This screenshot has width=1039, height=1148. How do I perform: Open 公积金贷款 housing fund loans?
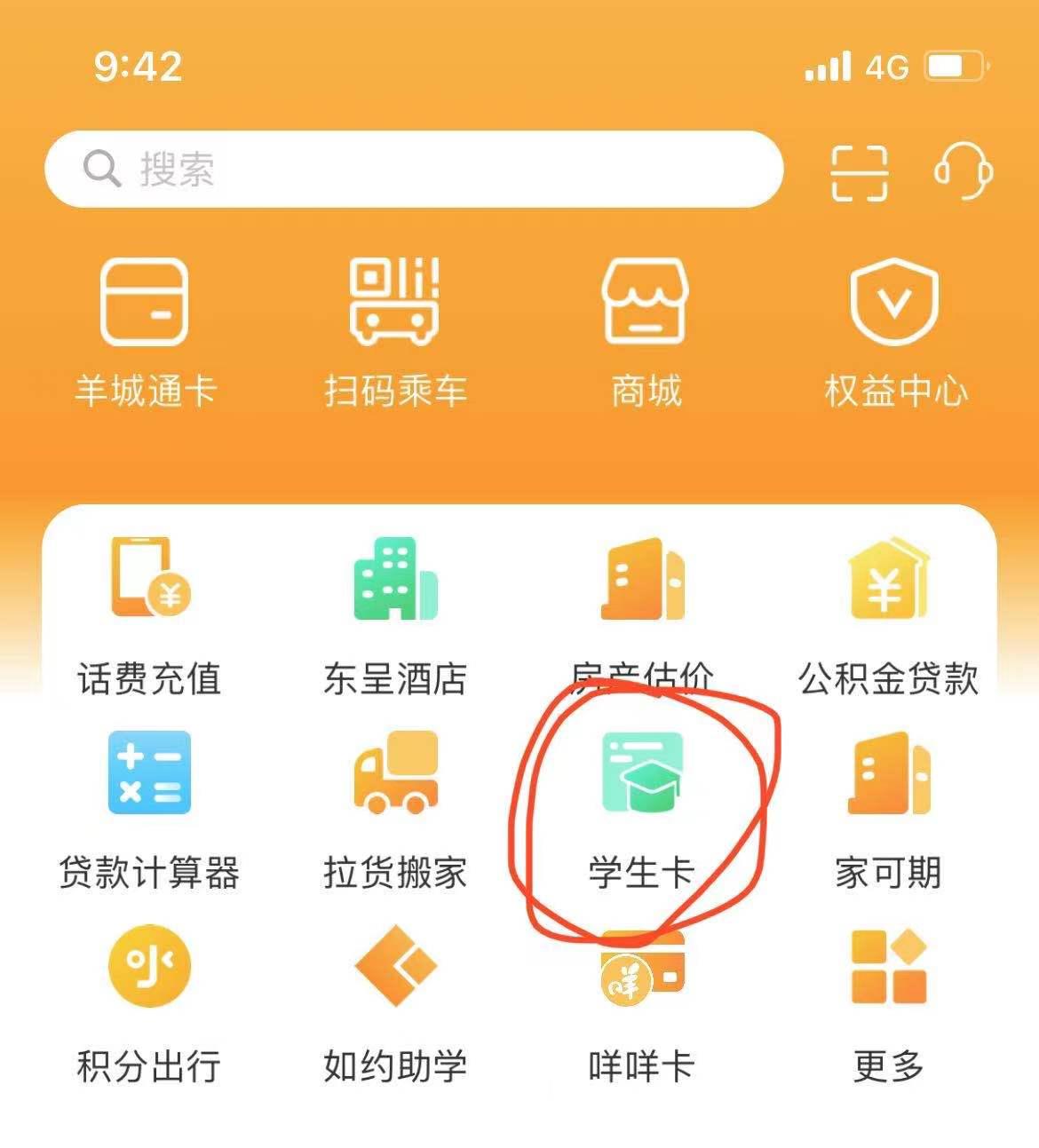[x=888, y=613]
